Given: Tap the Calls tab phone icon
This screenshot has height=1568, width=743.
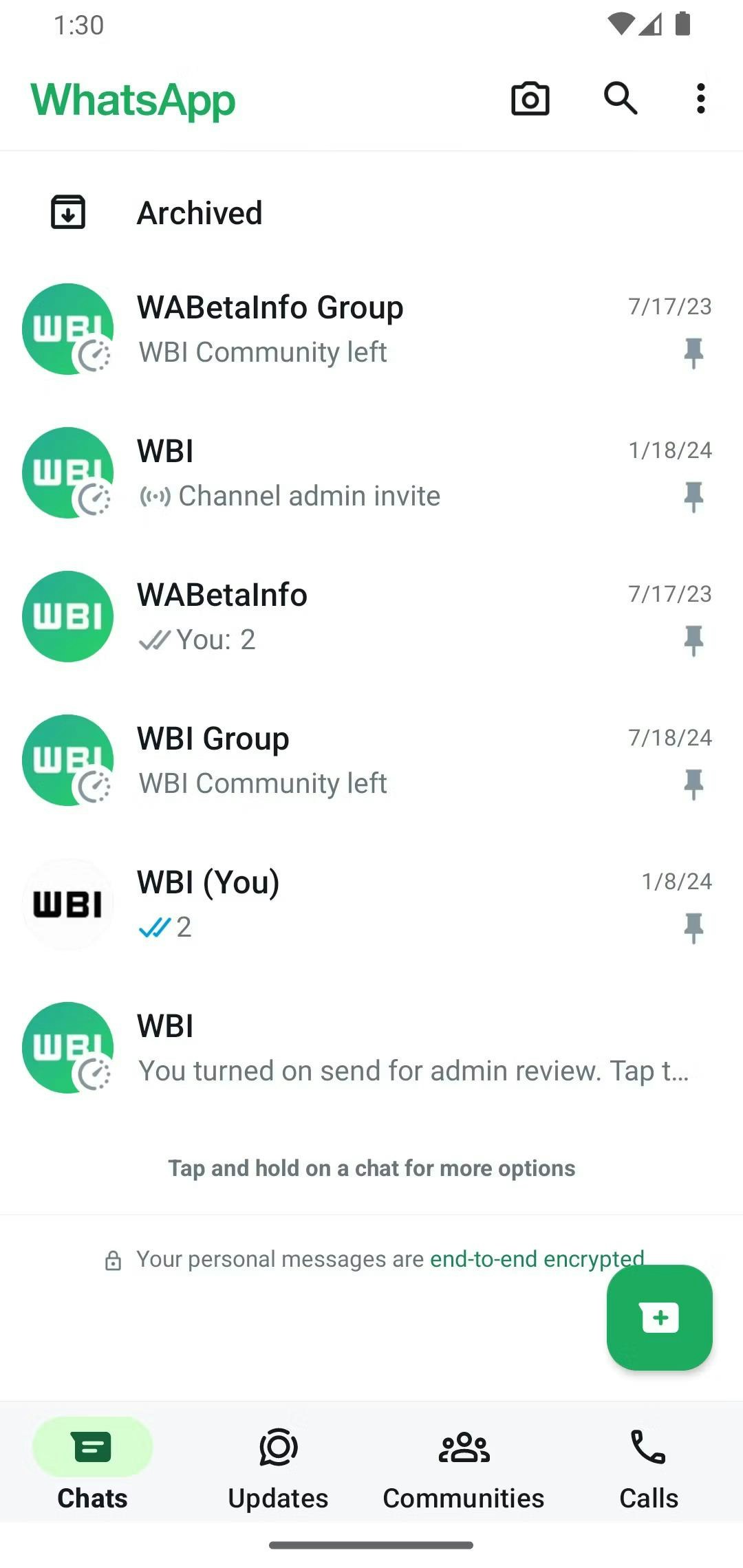Looking at the screenshot, I should [x=647, y=1447].
